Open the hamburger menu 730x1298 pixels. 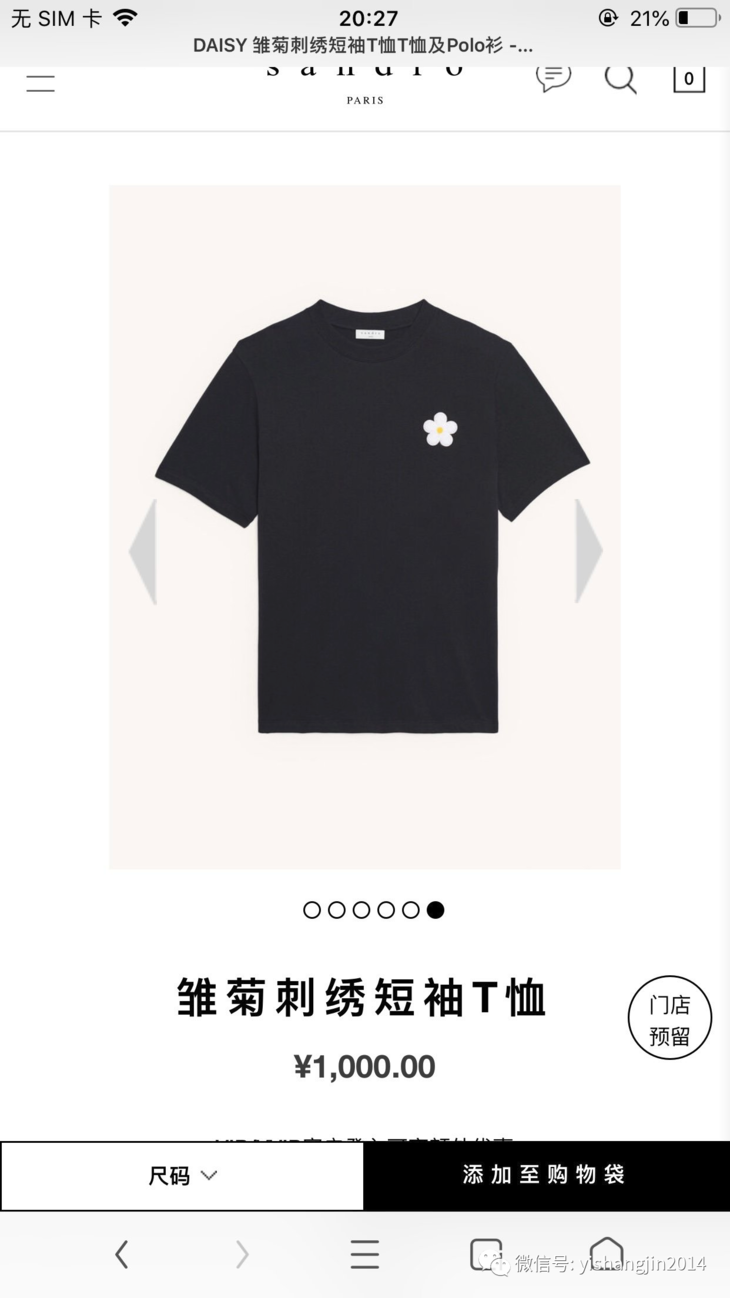point(41,83)
